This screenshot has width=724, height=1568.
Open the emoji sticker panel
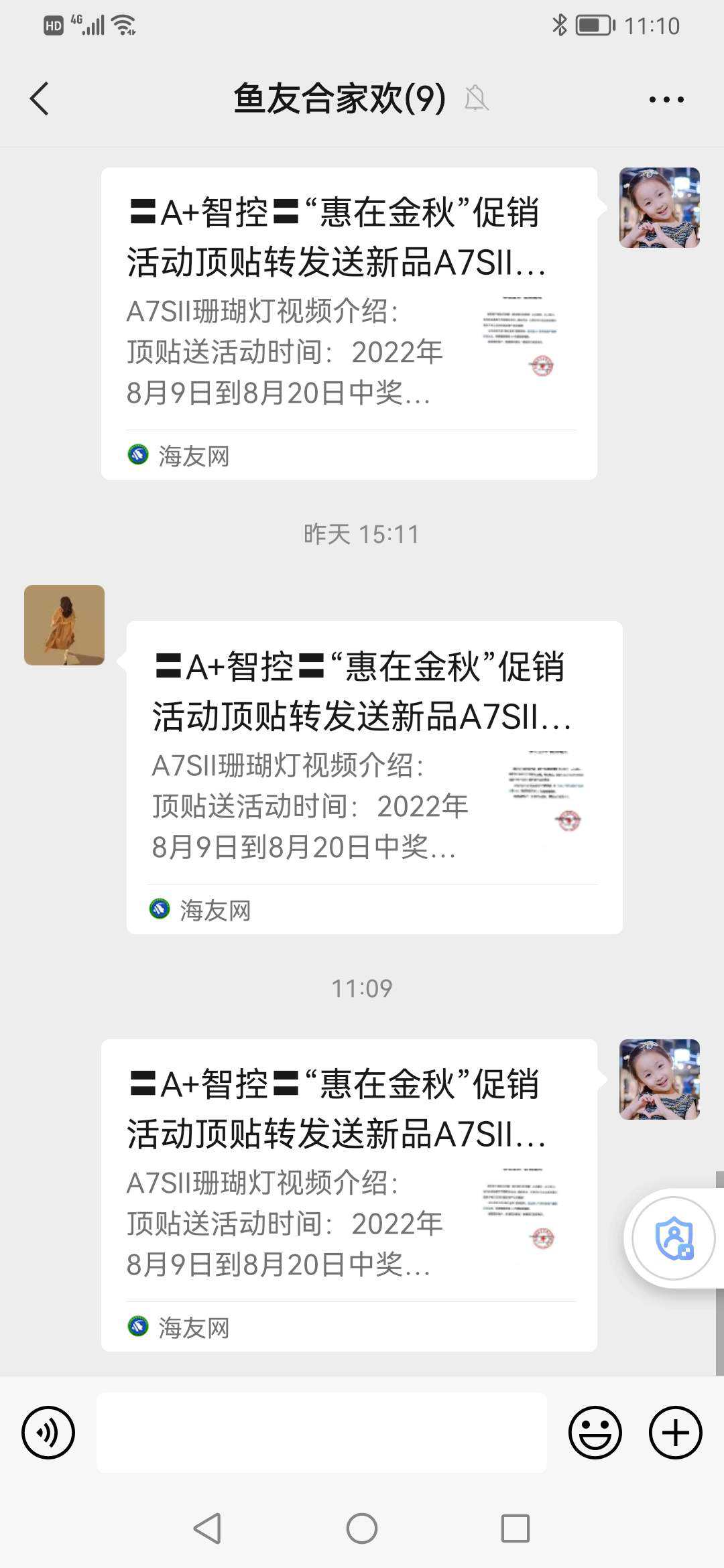(x=595, y=1433)
